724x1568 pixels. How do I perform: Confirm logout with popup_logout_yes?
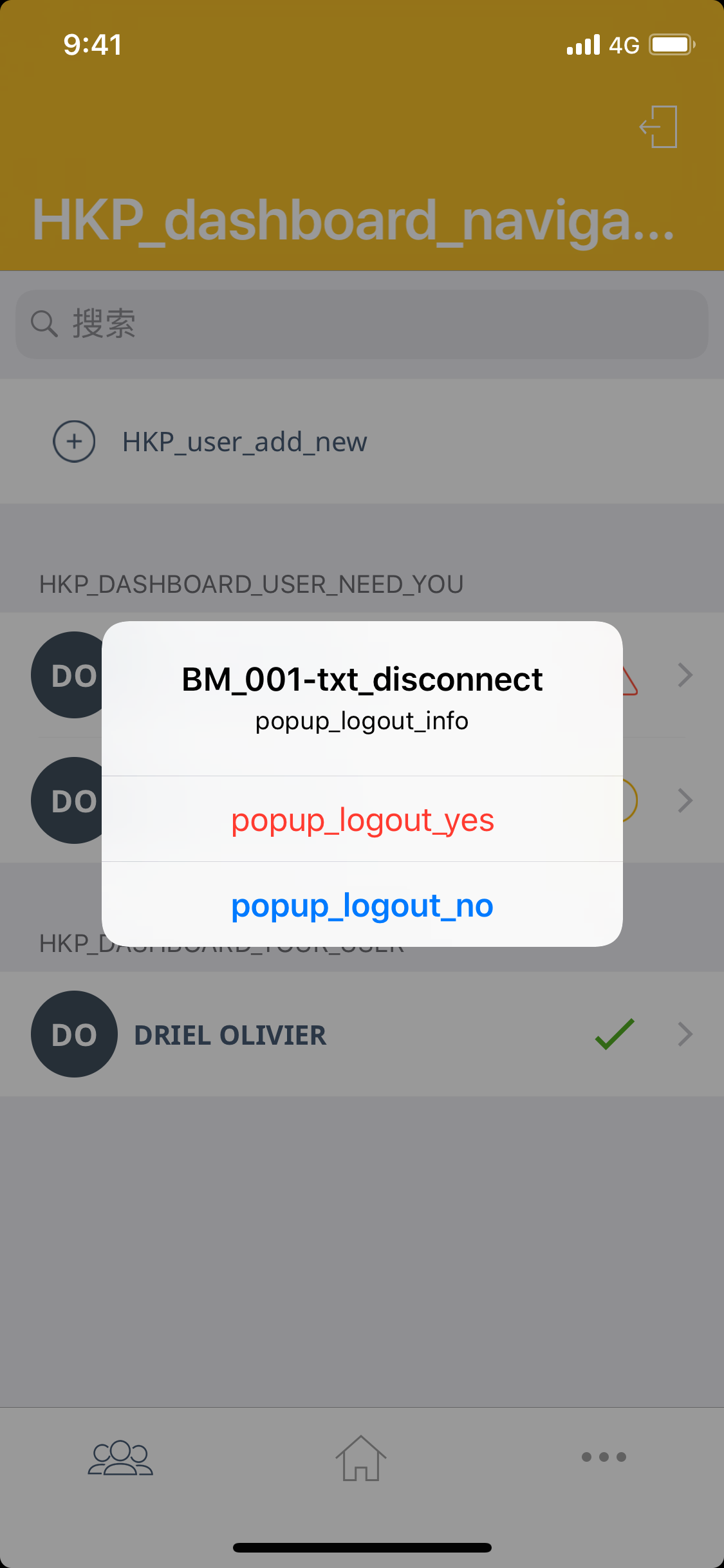pyautogui.click(x=362, y=820)
